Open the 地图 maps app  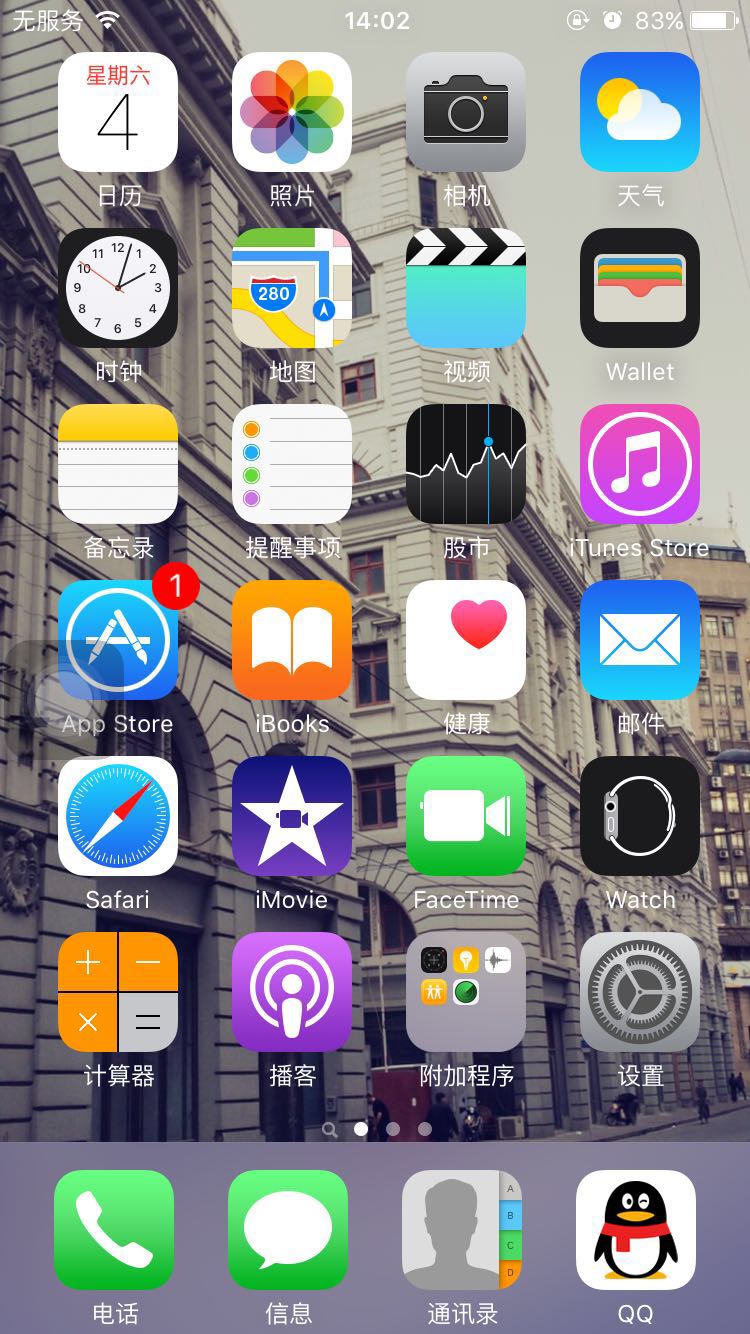click(x=292, y=288)
